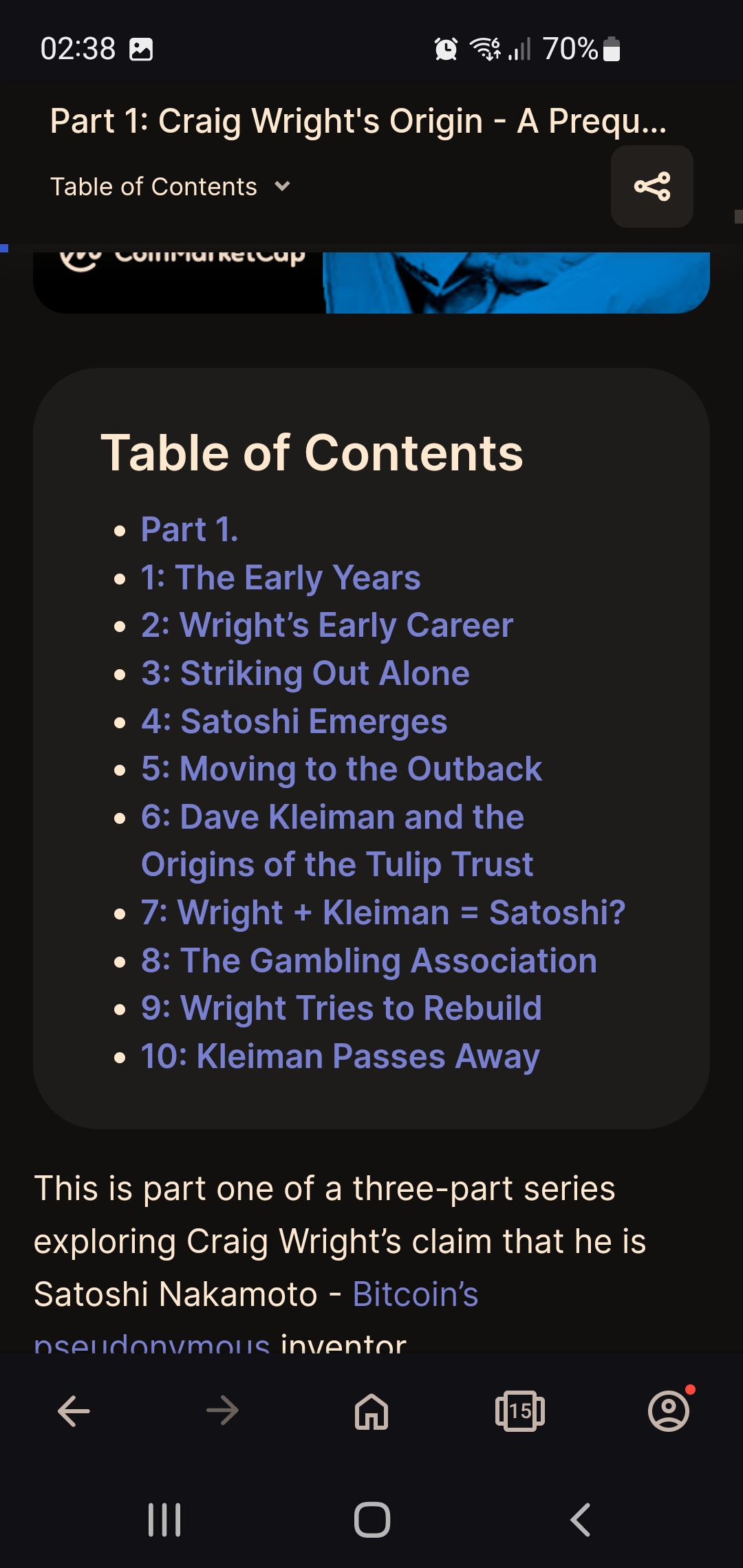
Task: Go back to the previous page
Action: pyautogui.click(x=74, y=1411)
